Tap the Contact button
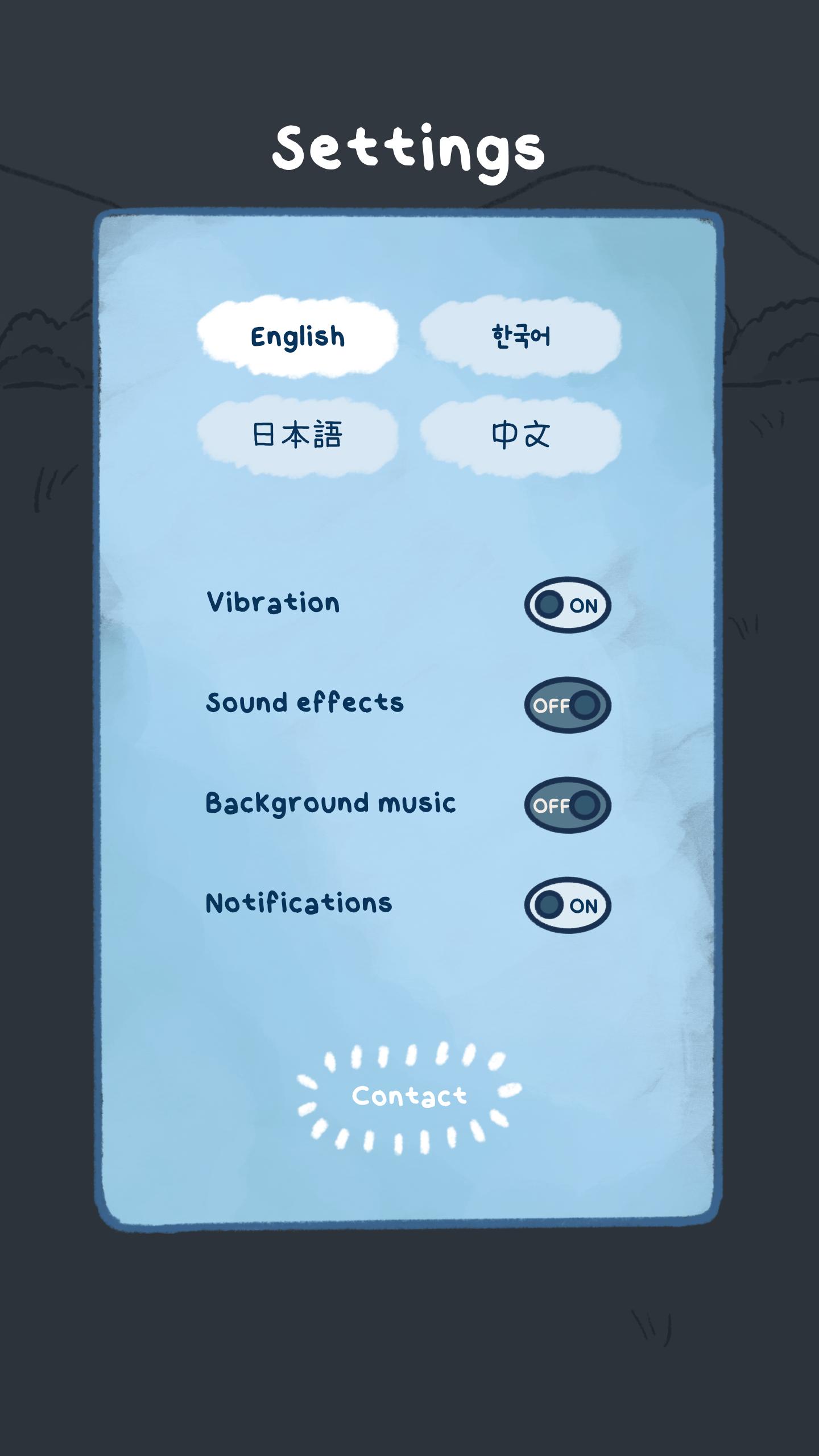 point(409,1097)
